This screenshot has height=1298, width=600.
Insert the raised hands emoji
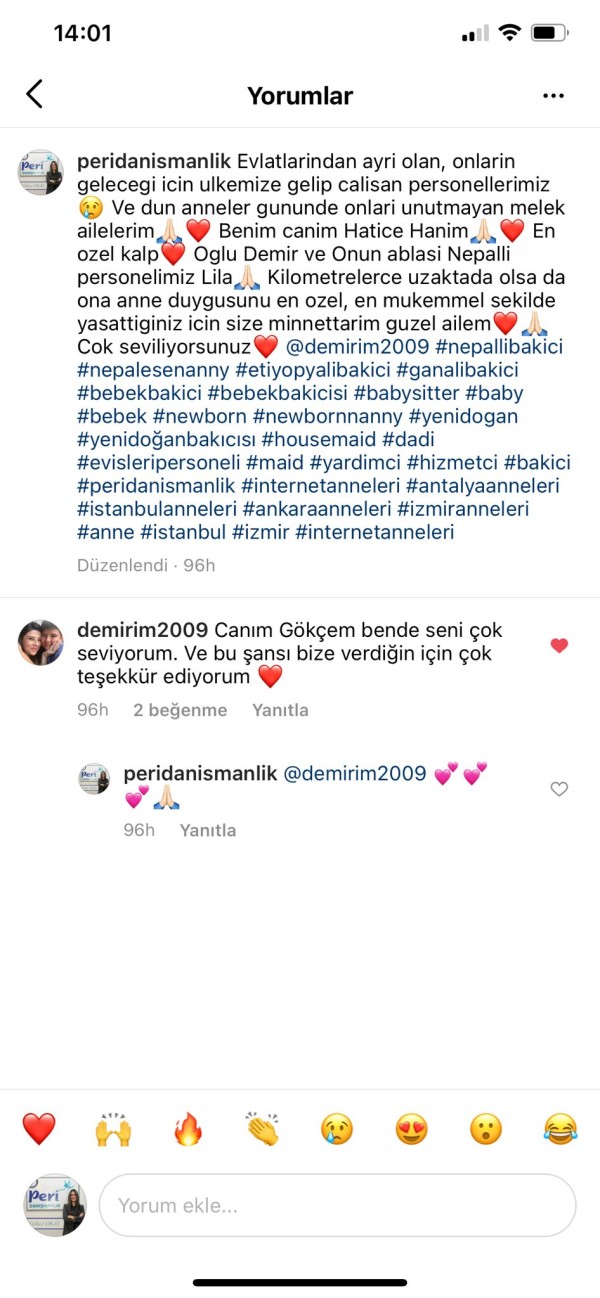[x=113, y=1129]
